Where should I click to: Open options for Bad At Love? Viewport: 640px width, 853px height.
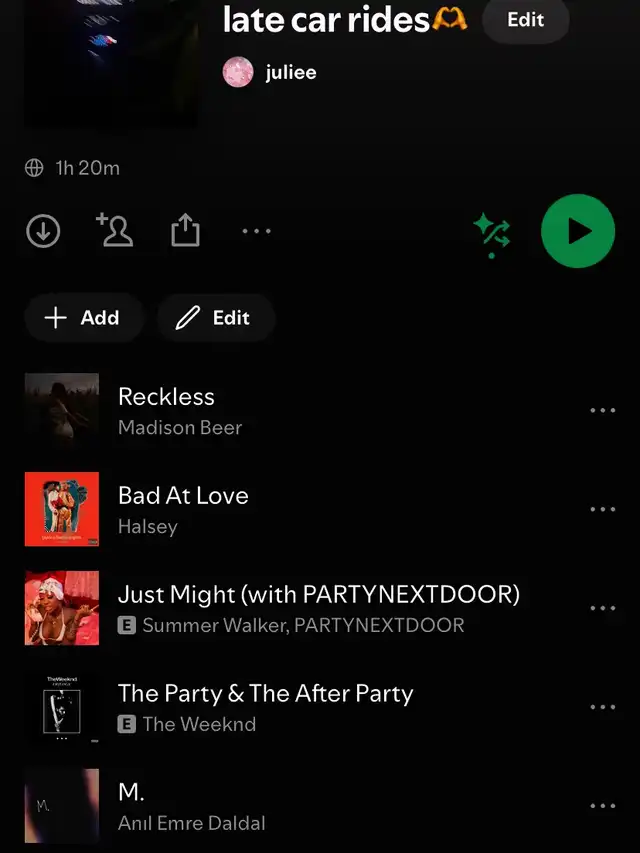click(602, 509)
